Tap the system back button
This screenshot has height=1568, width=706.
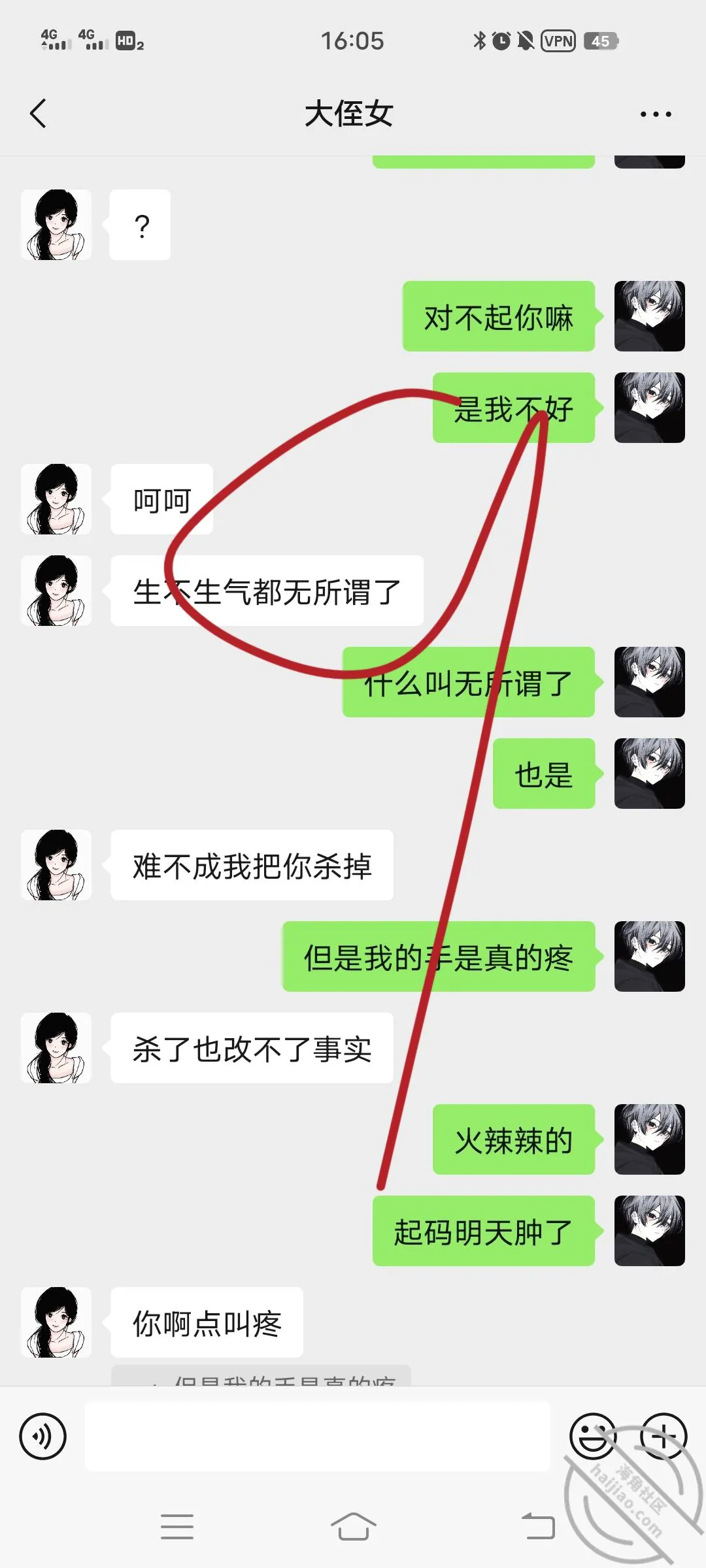tap(538, 1527)
